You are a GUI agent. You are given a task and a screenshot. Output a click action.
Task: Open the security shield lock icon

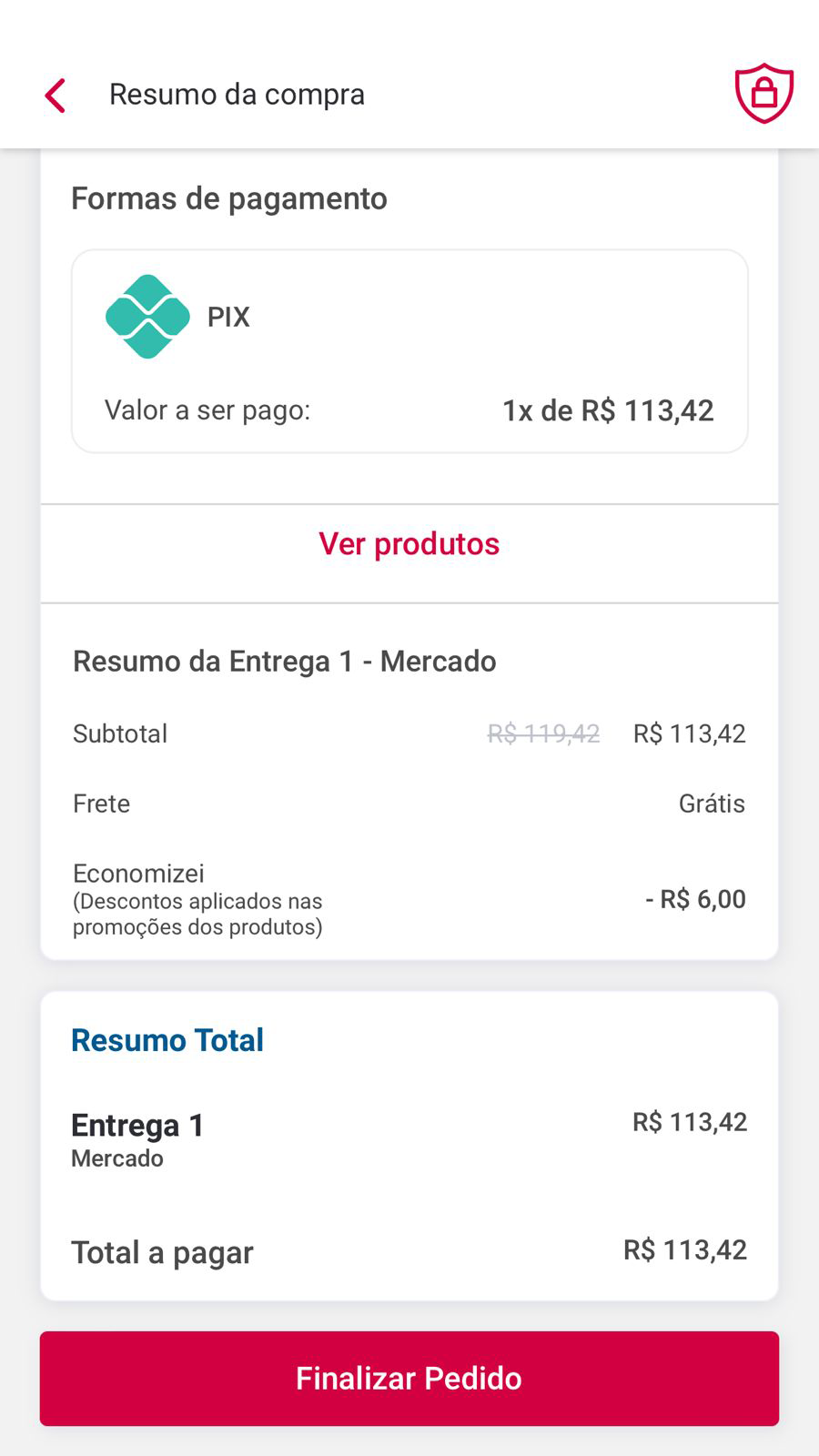click(764, 93)
